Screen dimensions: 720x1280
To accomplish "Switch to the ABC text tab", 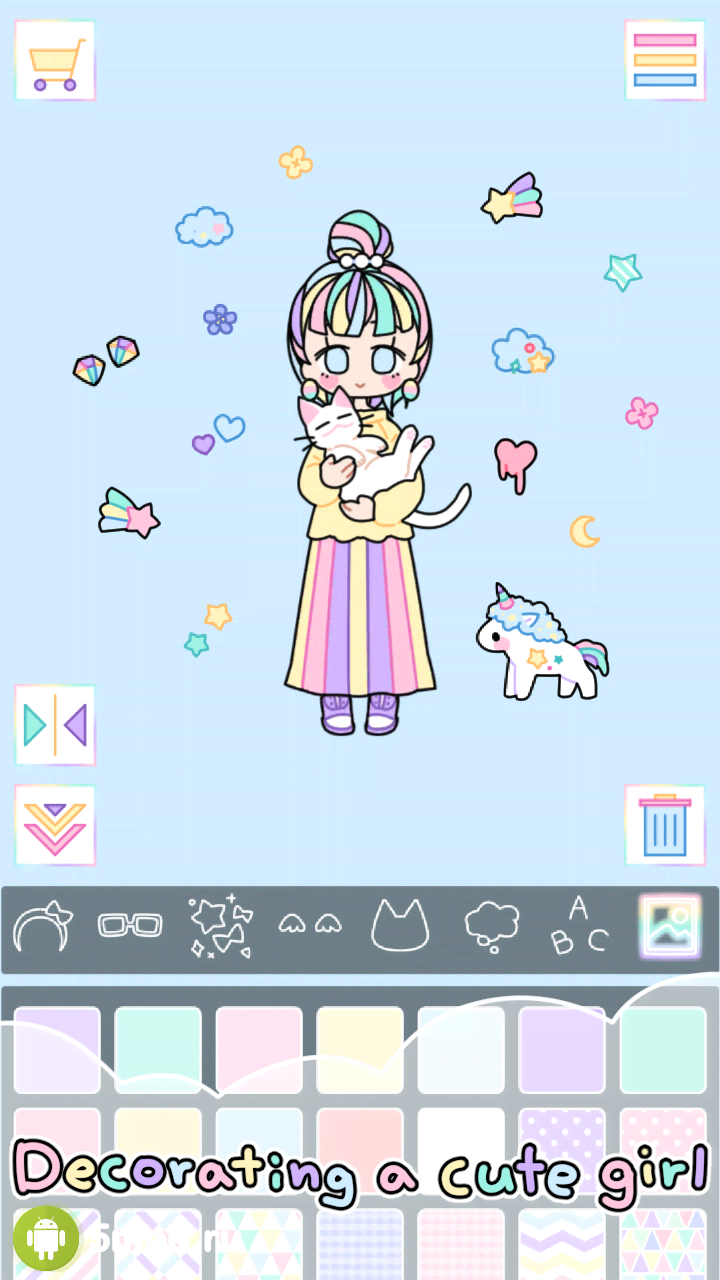I will pos(580,926).
